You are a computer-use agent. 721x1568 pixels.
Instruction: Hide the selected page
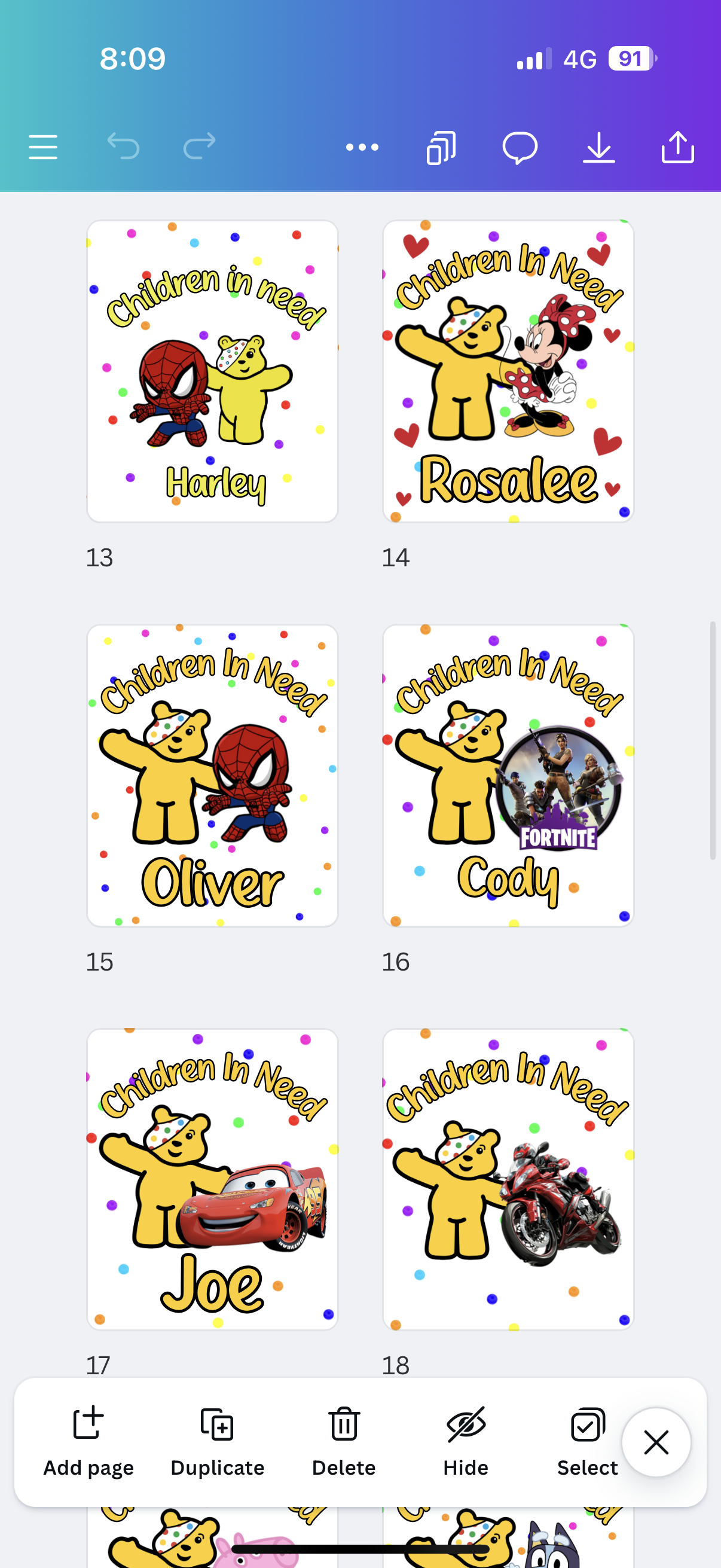(466, 1441)
